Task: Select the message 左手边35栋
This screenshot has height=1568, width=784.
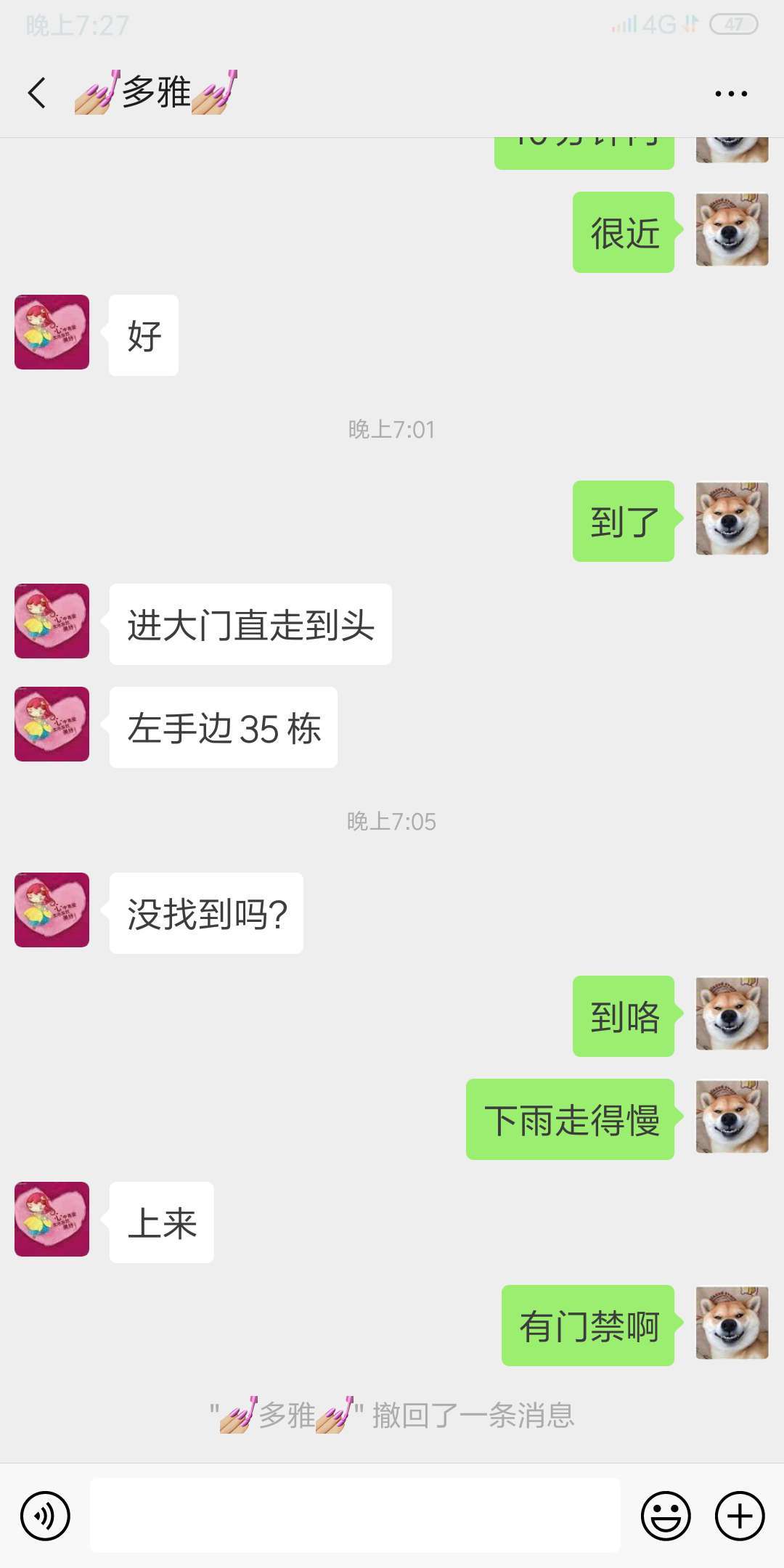Action: (221, 726)
